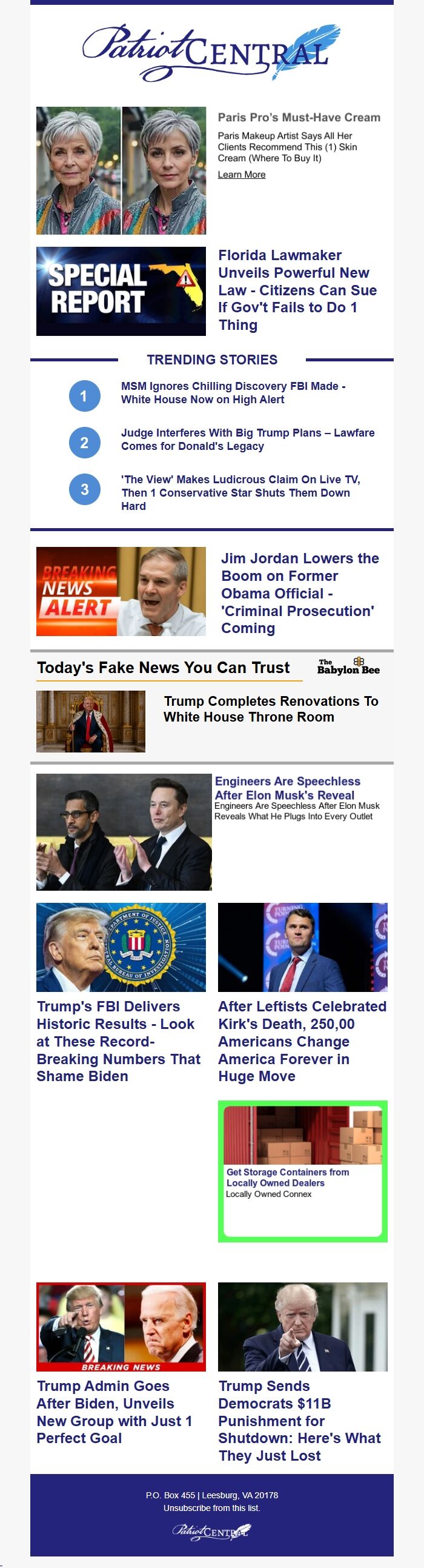Image resolution: width=424 pixels, height=1568 pixels.
Task: Tap the Trump and FBI seal image
Action: [121, 947]
